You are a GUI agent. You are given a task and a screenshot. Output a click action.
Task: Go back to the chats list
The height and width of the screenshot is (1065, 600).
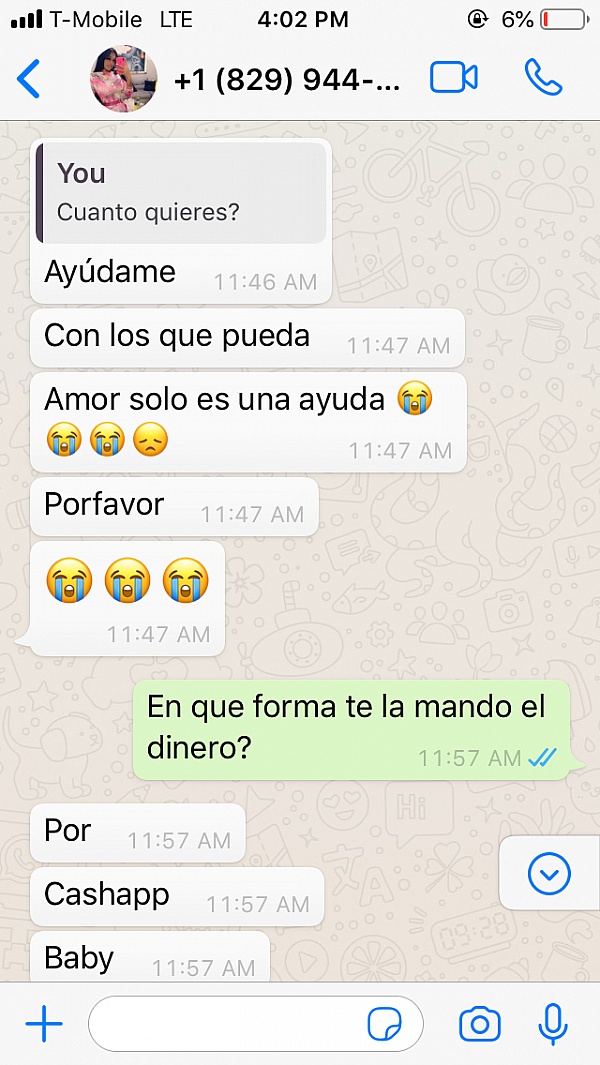click(x=29, y=79)
